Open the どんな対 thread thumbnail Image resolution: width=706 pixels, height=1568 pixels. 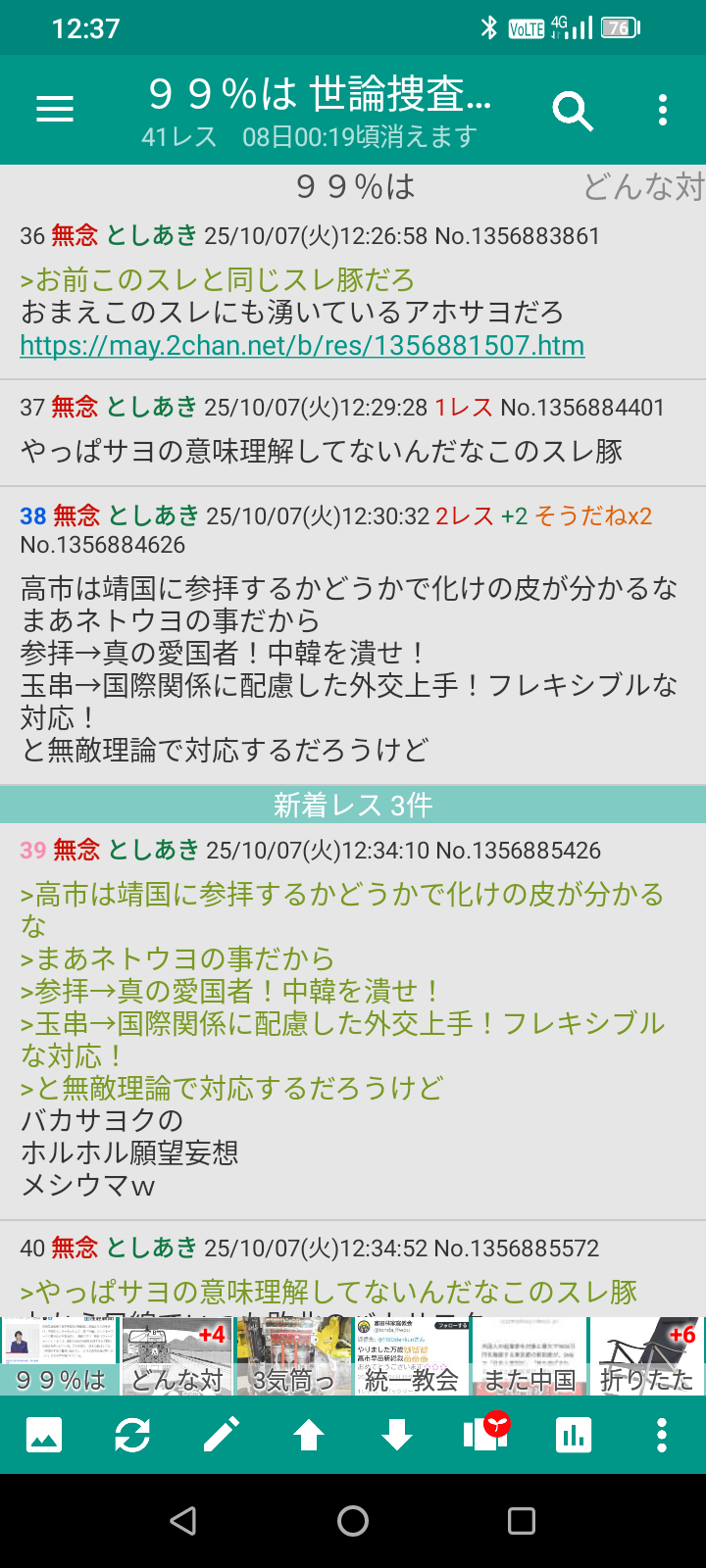176,1356
